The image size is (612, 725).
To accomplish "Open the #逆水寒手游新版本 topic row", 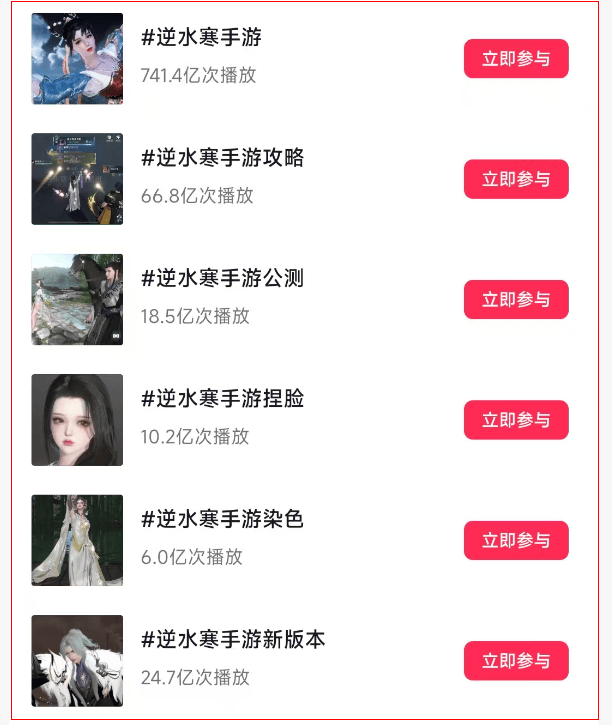I will pos(232,640).
